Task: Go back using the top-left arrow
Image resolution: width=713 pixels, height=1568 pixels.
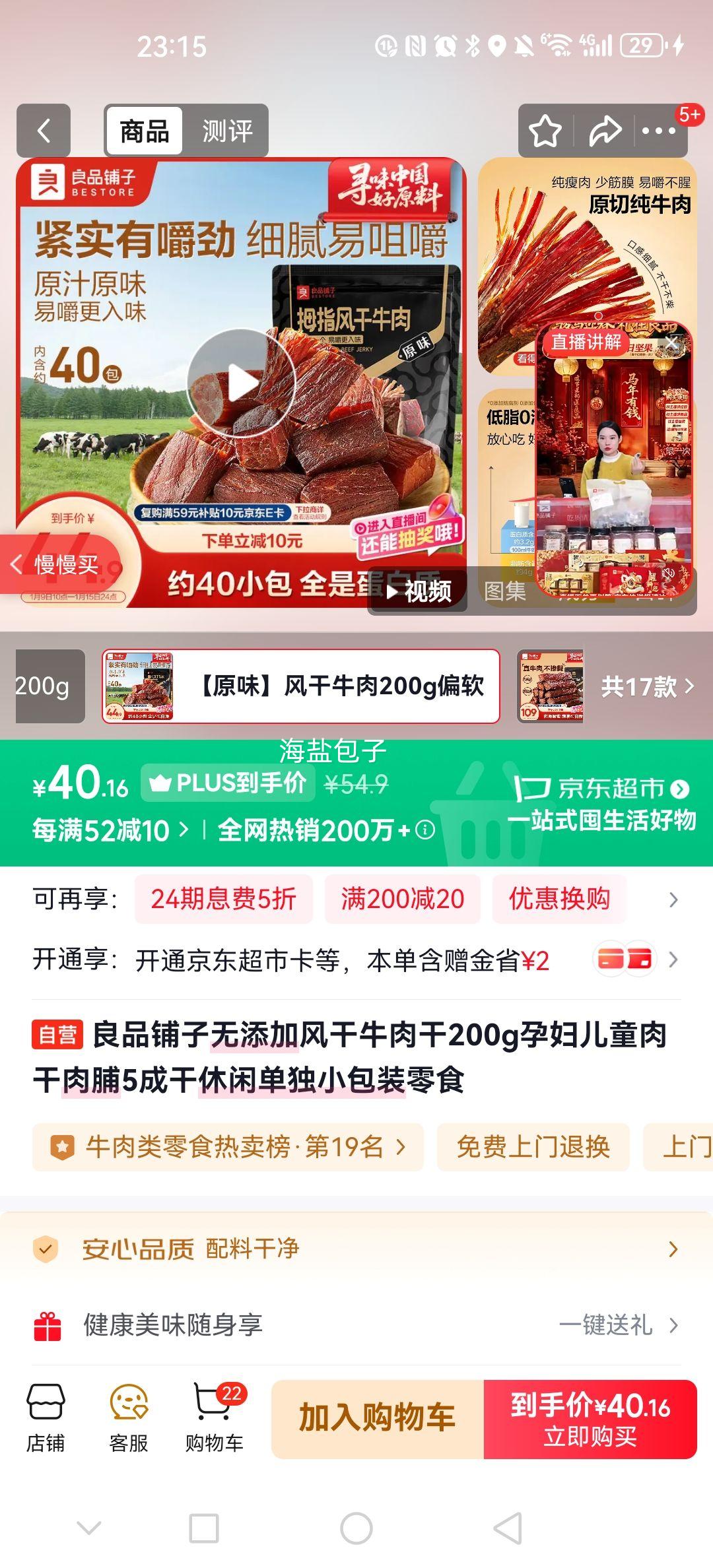Action: point(44,130)
